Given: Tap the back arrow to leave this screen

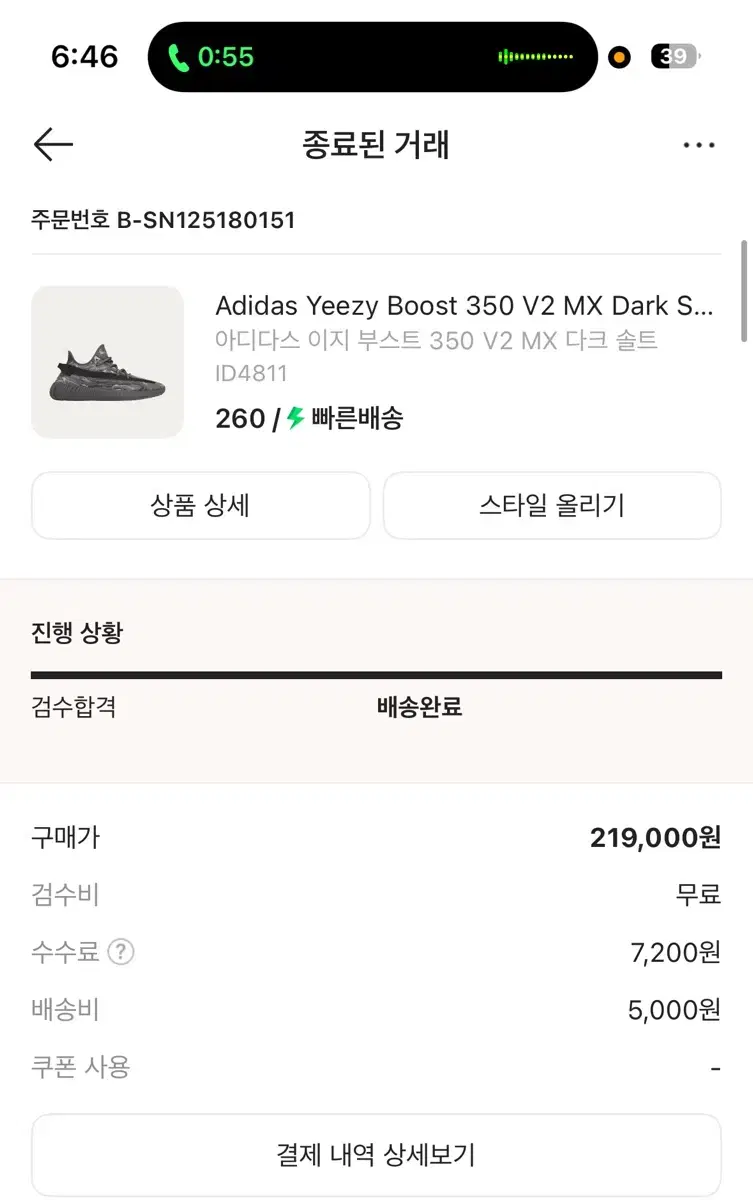Looking at the screenshot, I should pos(52,145).
